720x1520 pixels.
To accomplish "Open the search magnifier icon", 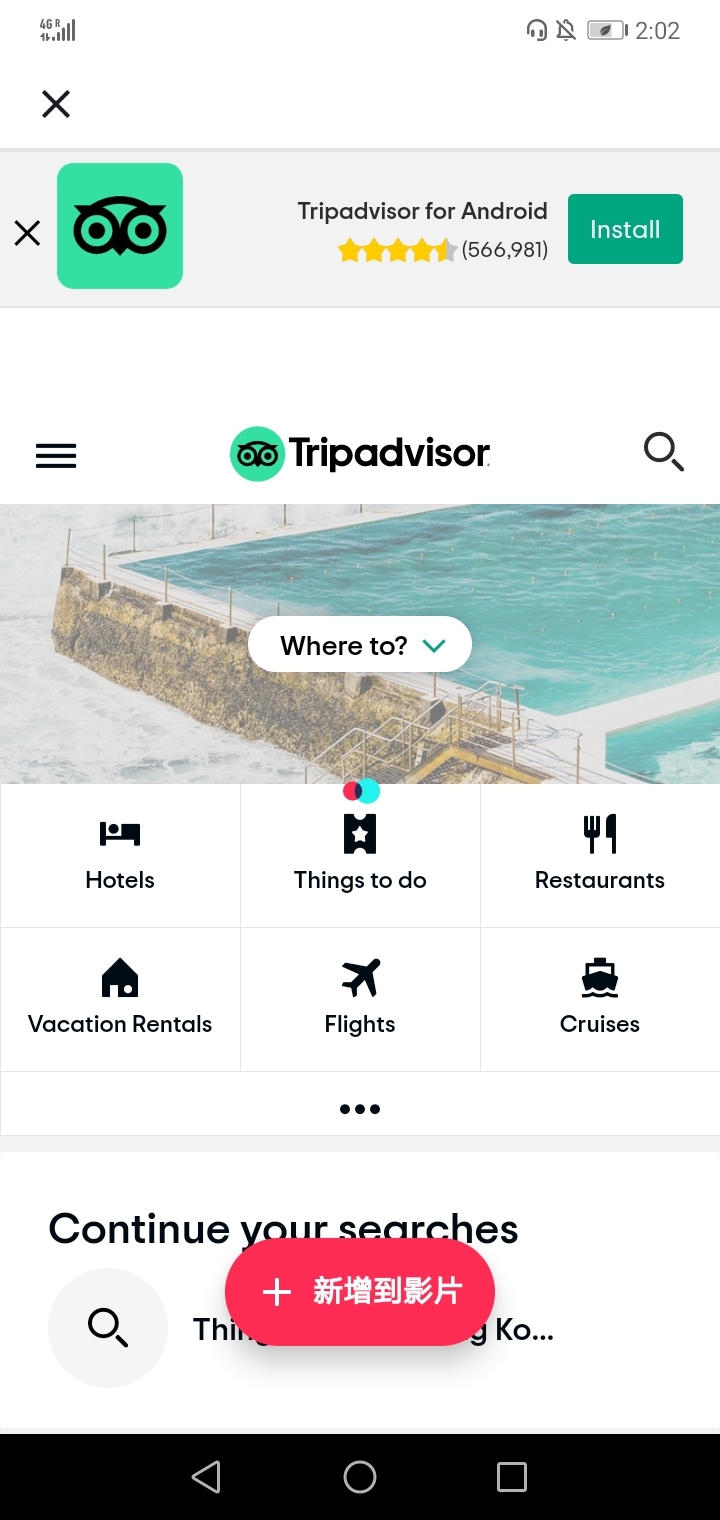I will (663, 452).
